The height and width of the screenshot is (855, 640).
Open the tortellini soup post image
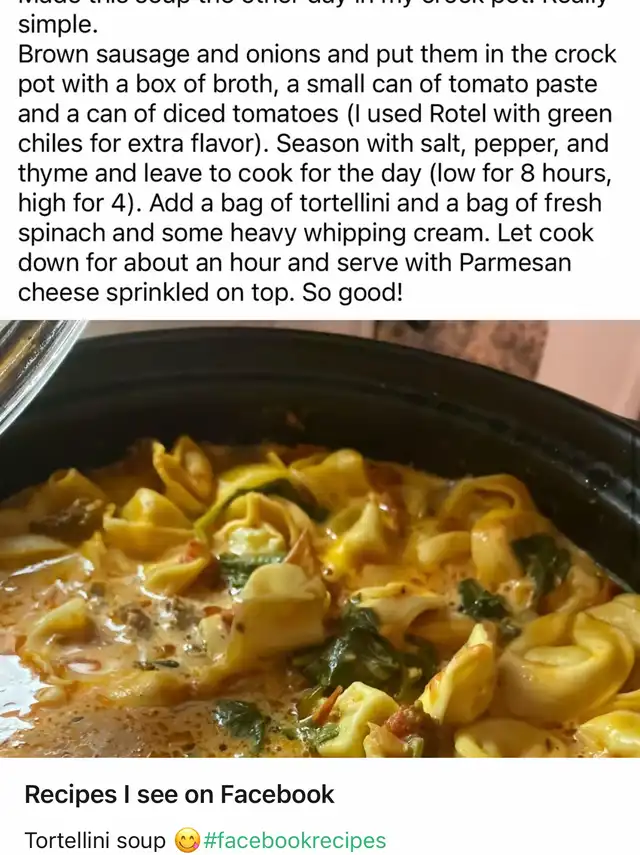[x=320, y=540]
